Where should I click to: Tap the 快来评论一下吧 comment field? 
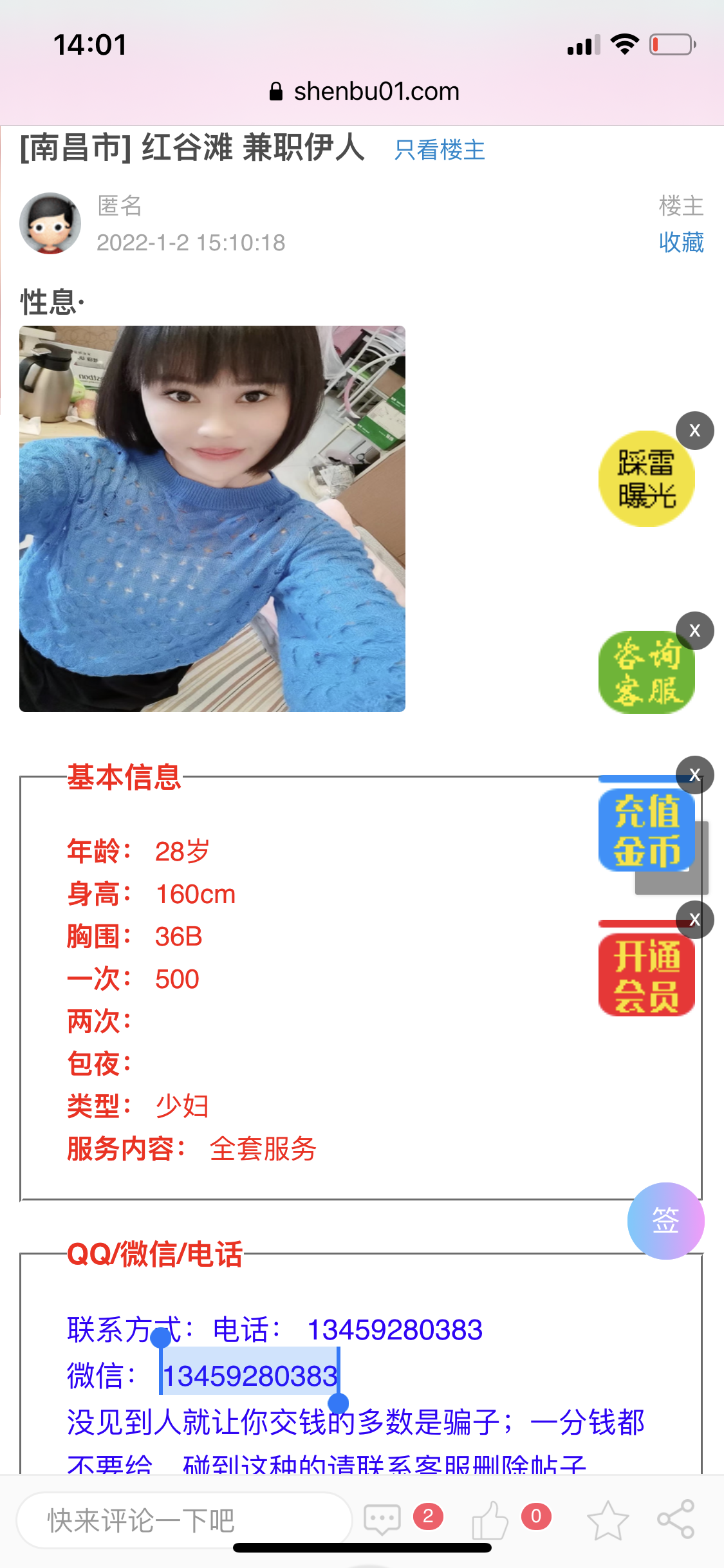pyautogui.click(x=183, y=1520)
